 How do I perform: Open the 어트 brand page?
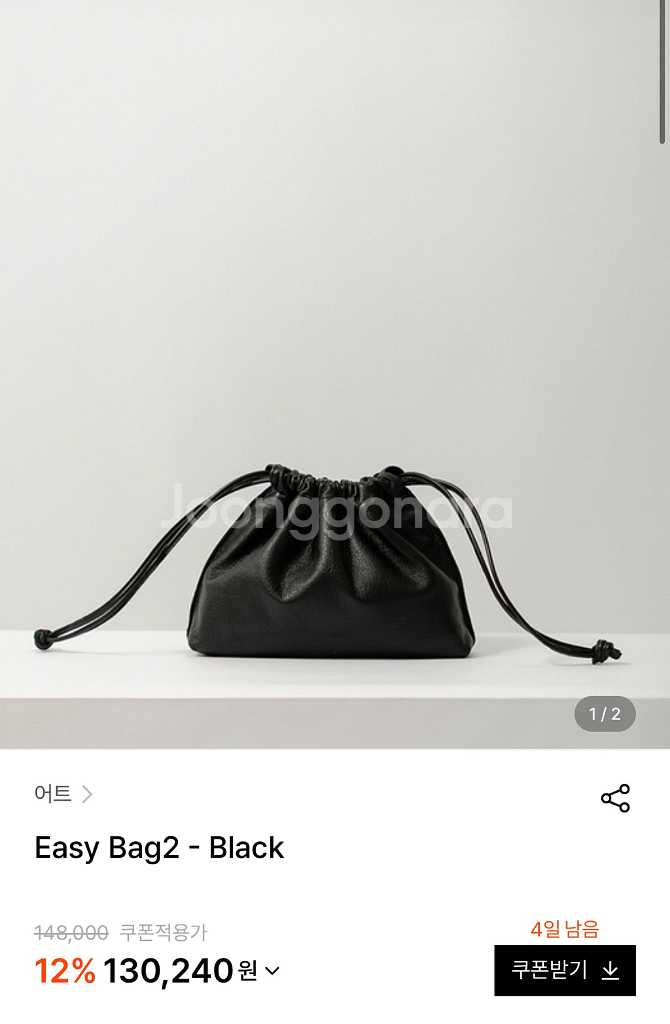(x=63, y=794)
